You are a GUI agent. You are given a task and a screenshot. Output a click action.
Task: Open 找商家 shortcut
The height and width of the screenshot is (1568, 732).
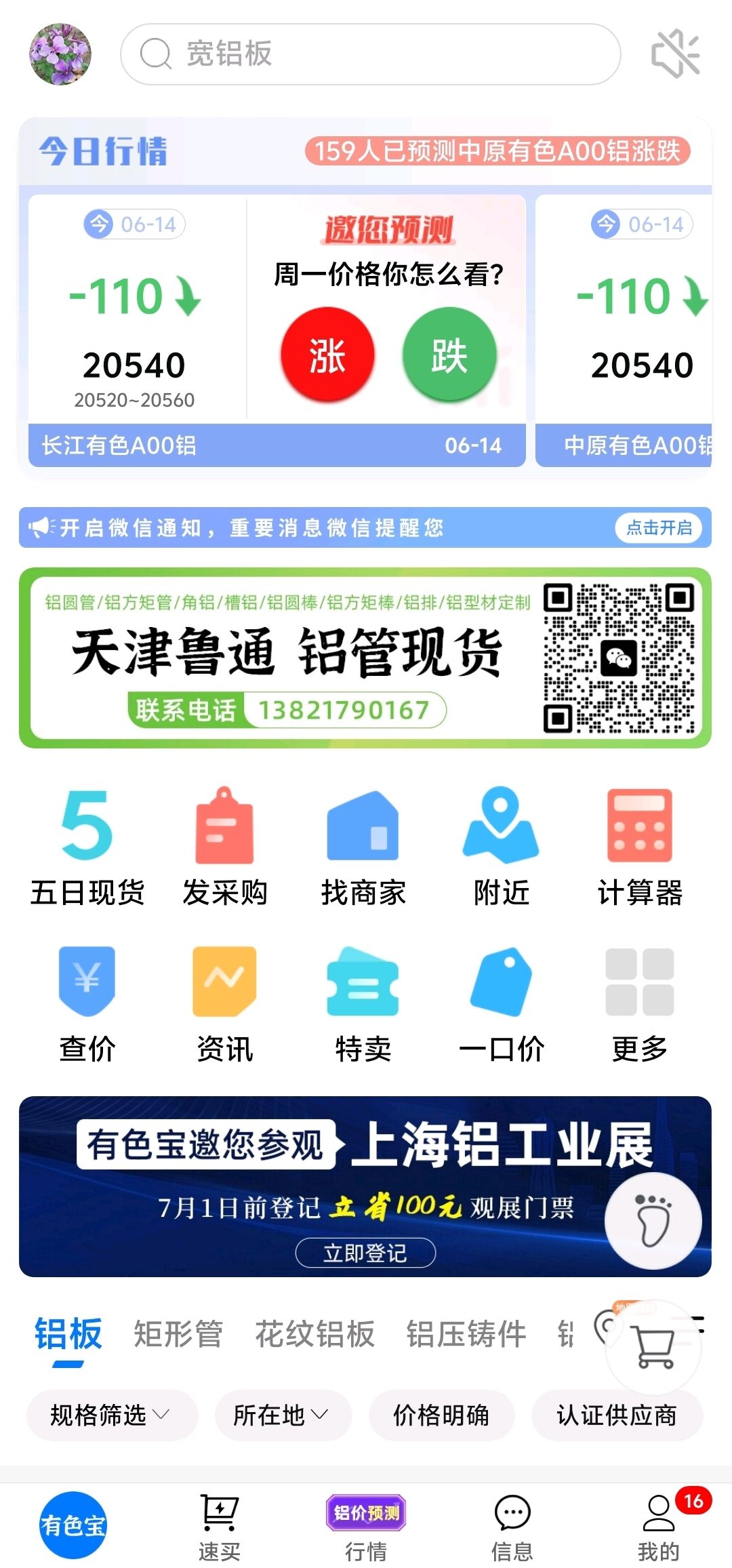363,847
